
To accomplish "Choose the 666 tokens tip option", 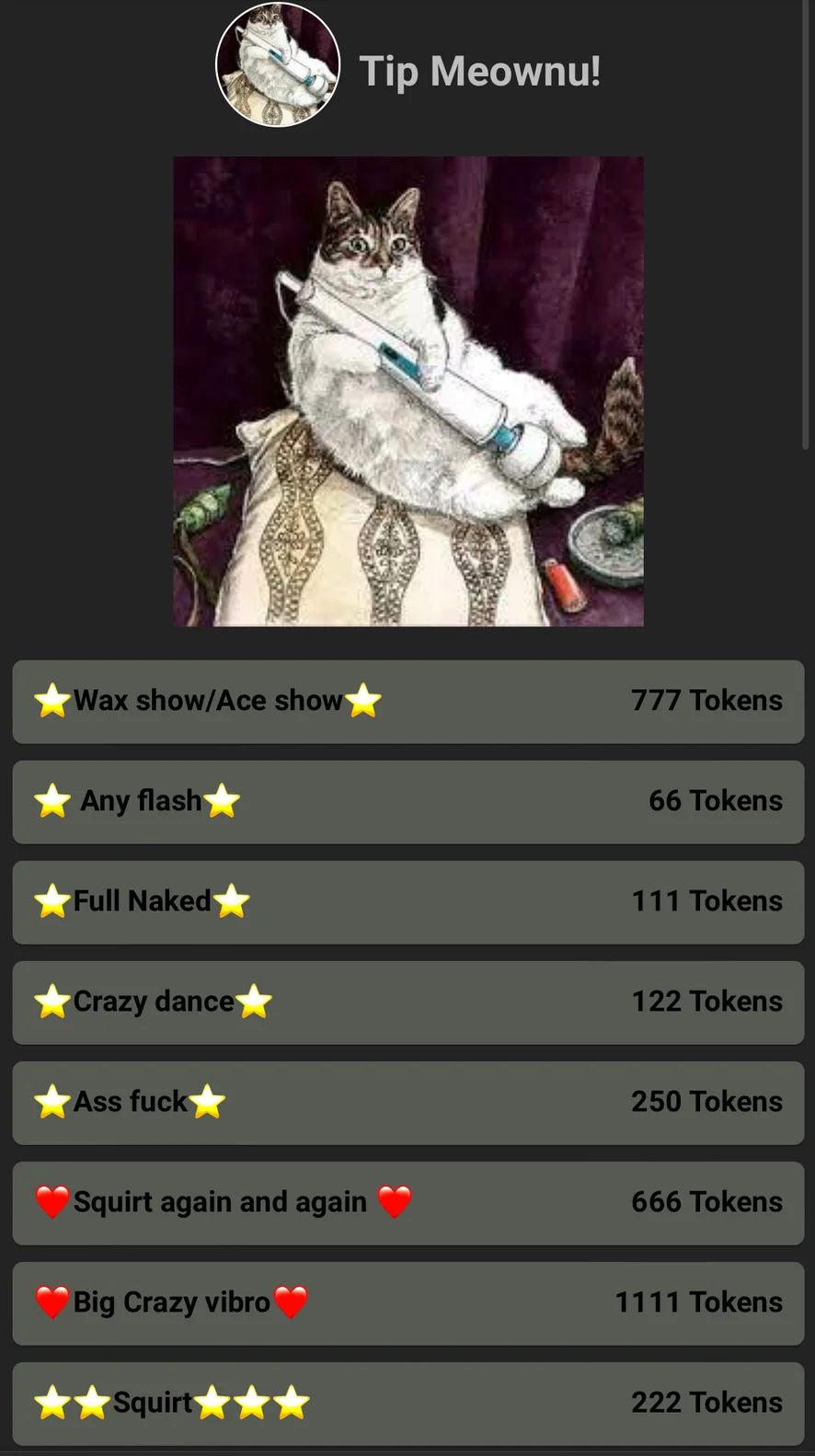I will (x=407, y=1202).
